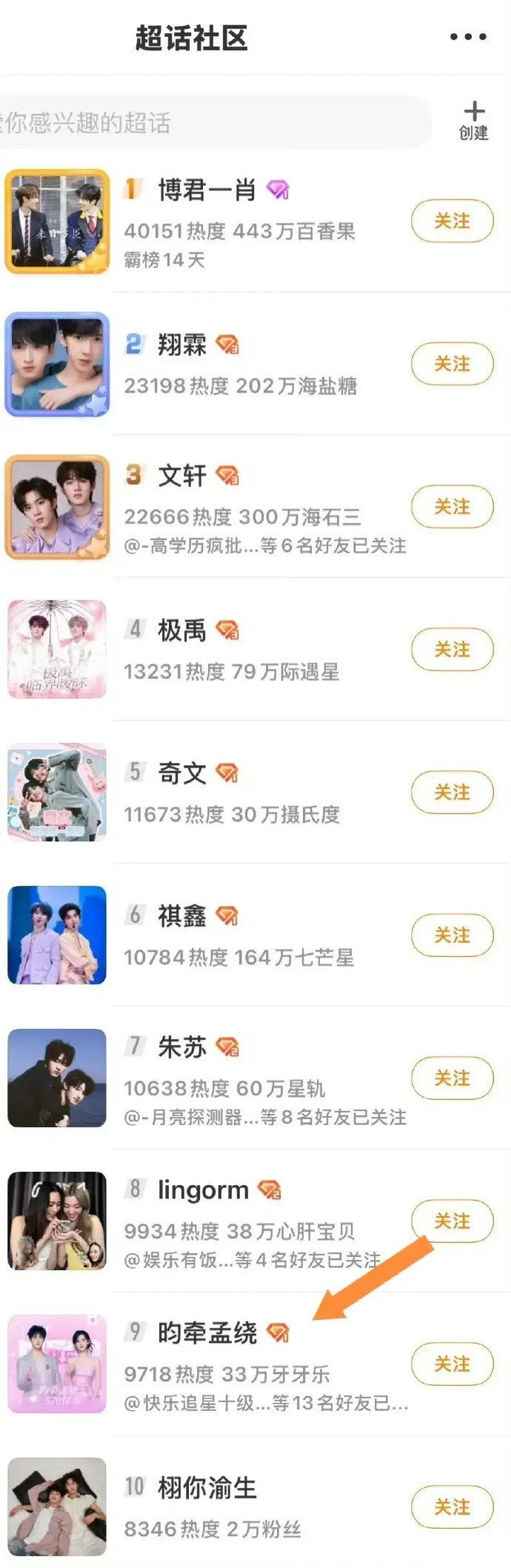Follow the 极禹 super topic
This screenshot has width=511, height=1568.
(452, 650)
